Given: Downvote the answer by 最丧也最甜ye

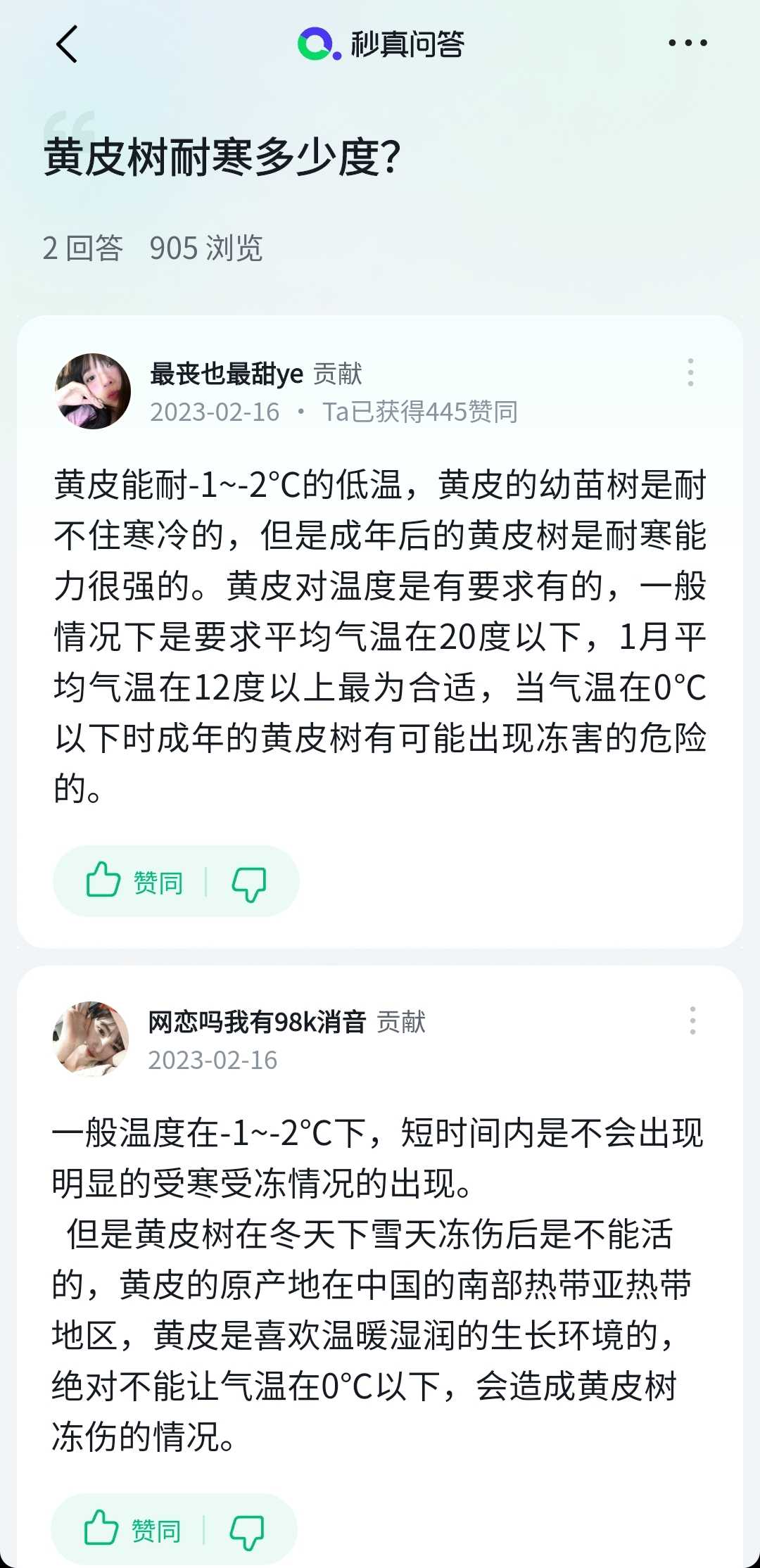Looking at the screenshot, I should click(249, 883).
